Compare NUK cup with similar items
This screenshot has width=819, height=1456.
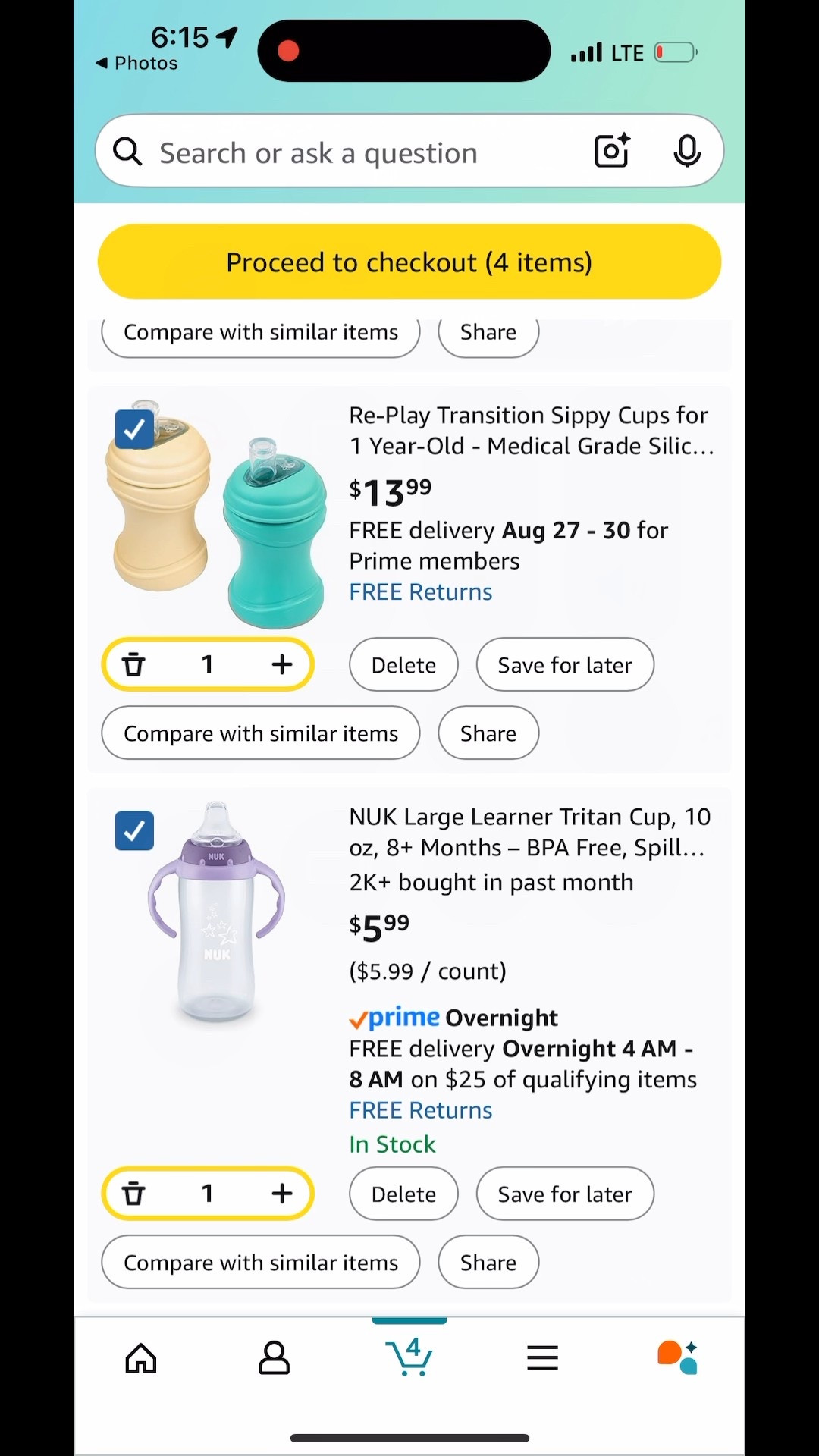[x=260, y=1262]
